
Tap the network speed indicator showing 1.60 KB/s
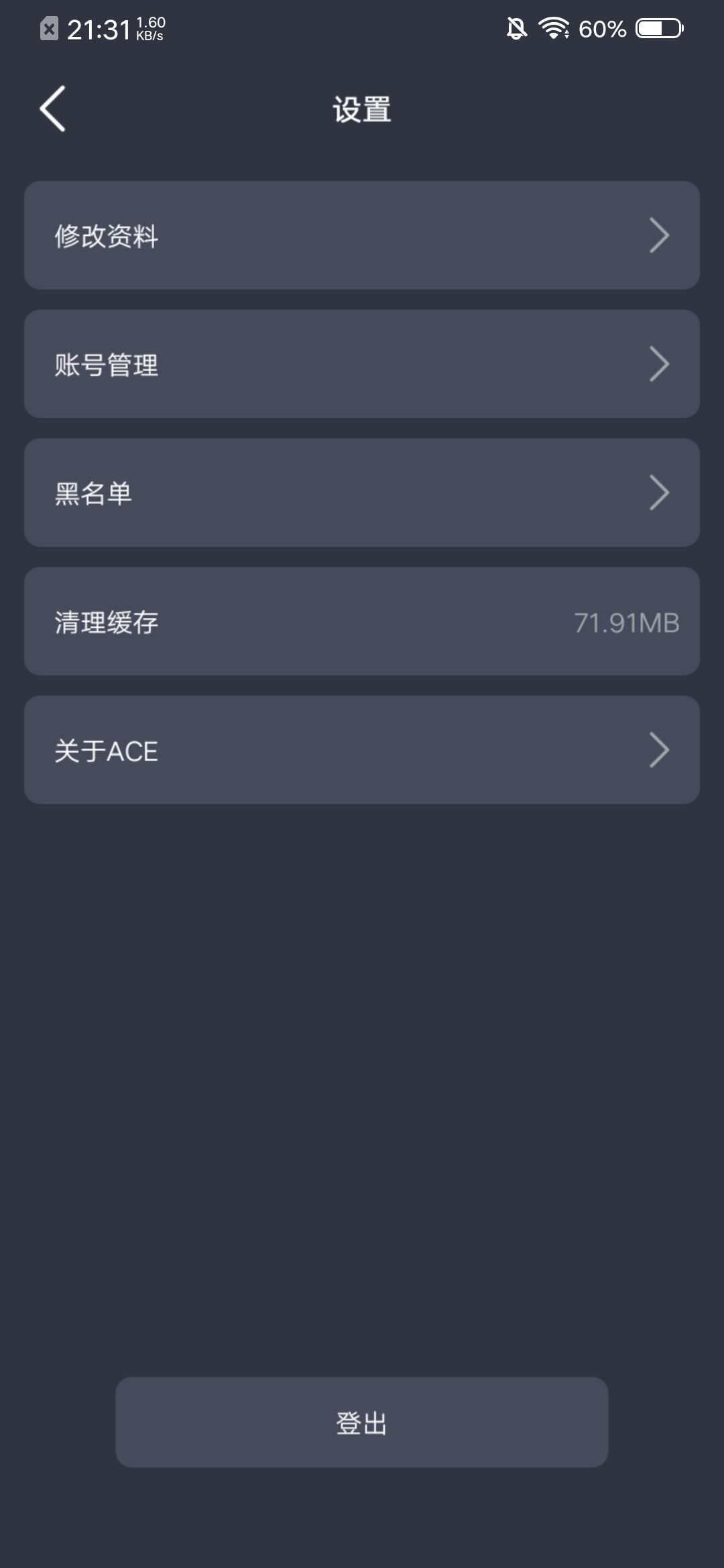pos(149,27)
